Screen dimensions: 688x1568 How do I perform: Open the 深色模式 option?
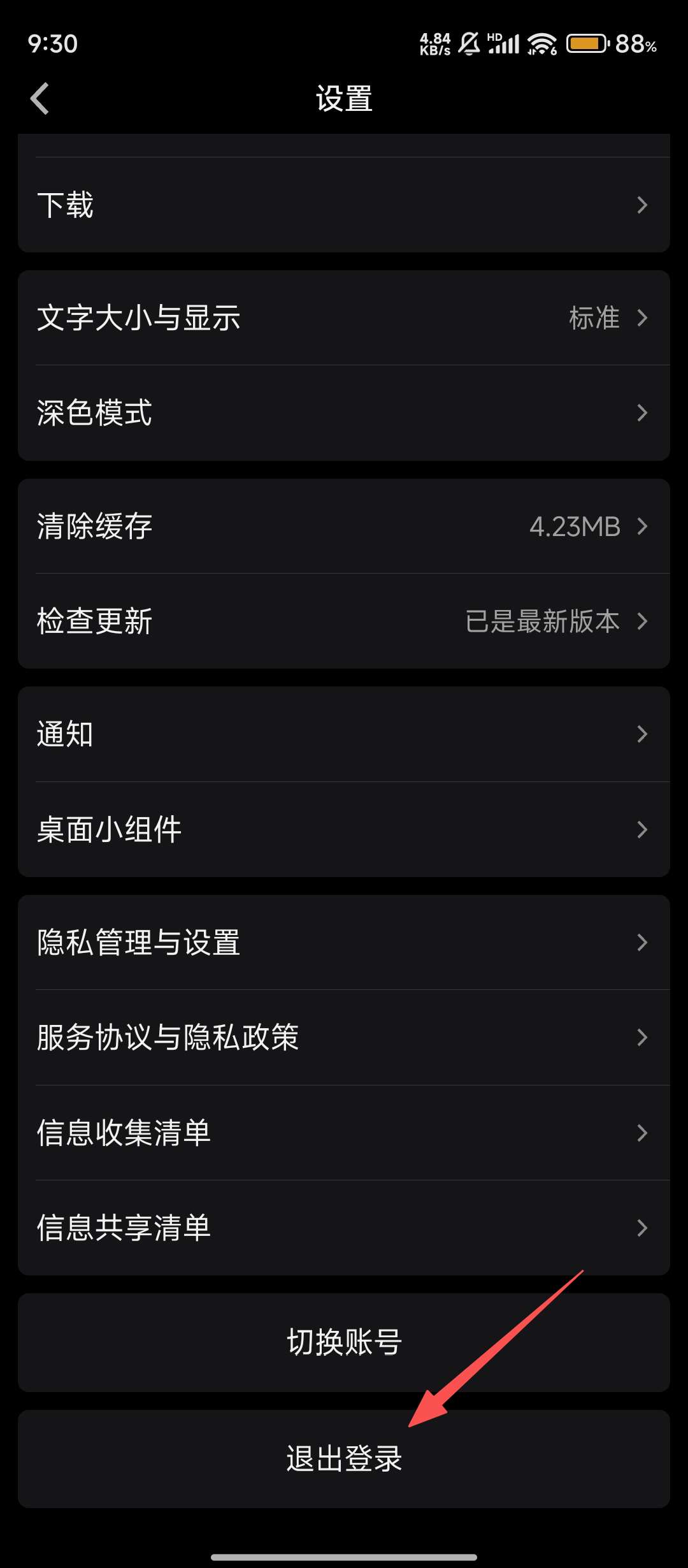[x=344, y=413]
